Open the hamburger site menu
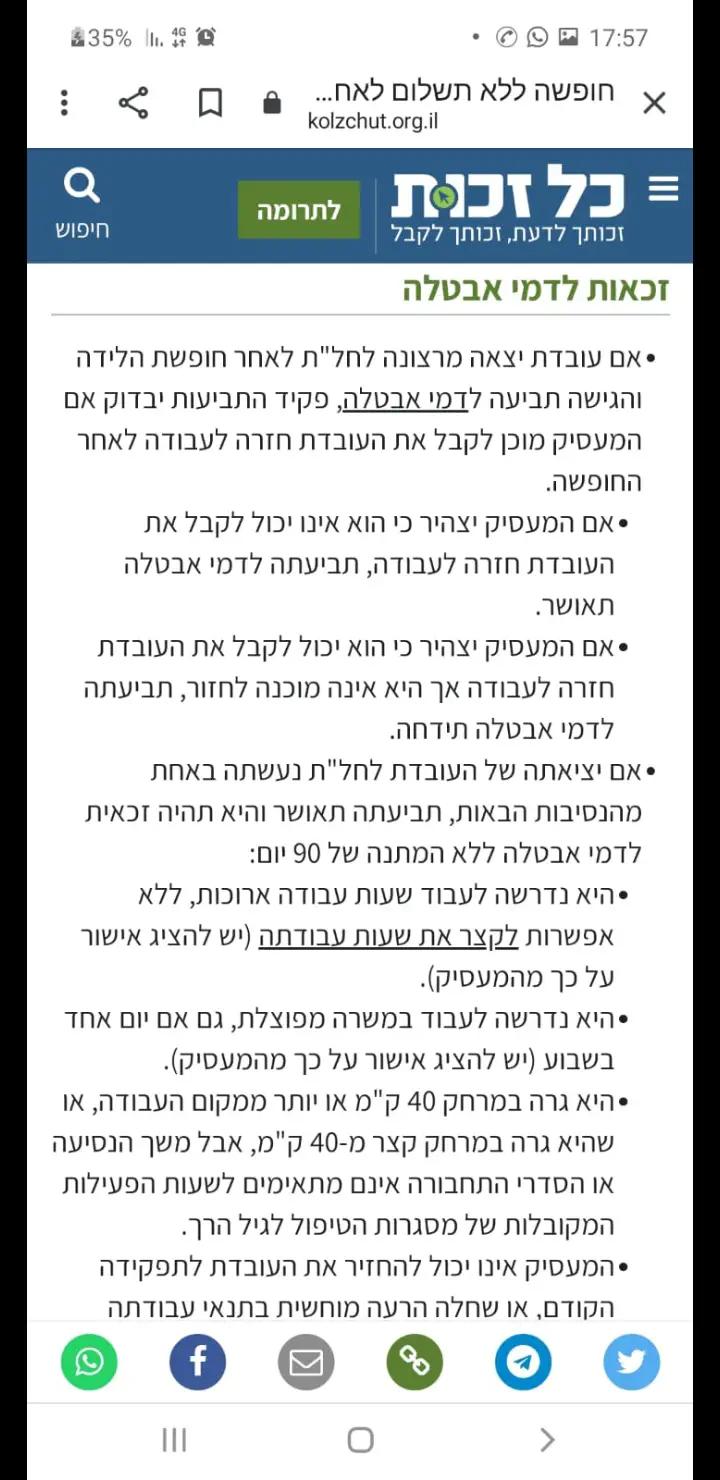The width and height of the screenshot is (720, 1480). pos(663,189)
